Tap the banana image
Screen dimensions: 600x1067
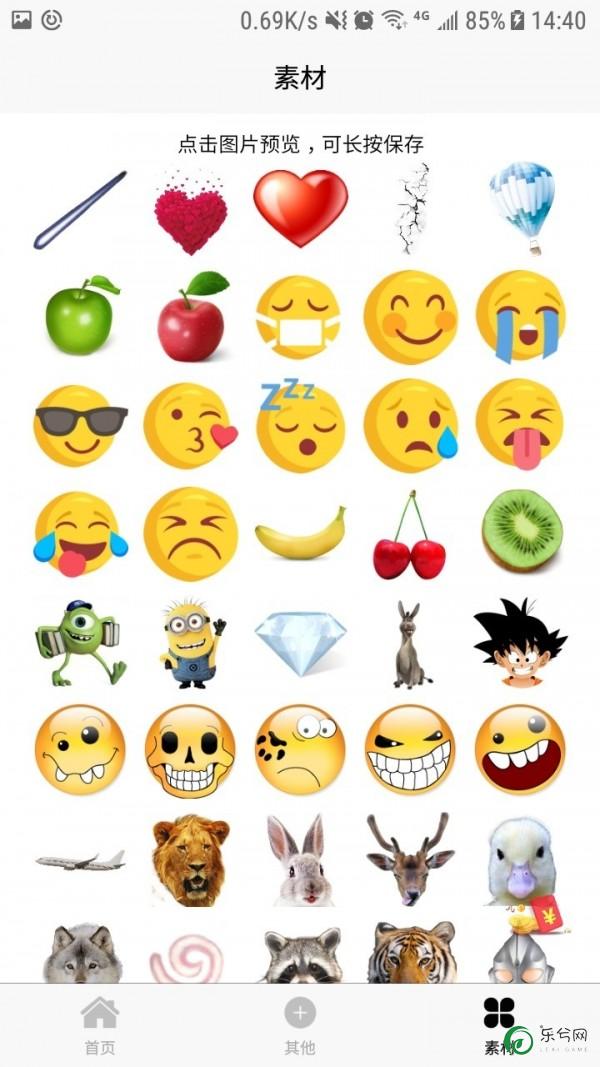click(300, 535)
